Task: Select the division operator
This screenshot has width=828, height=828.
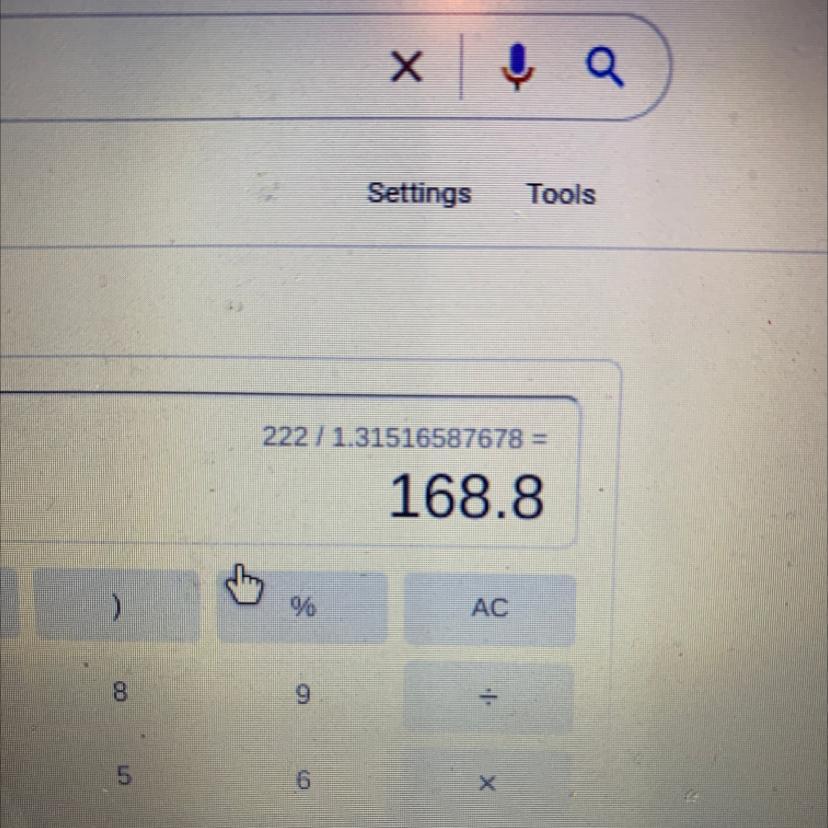Action: (x=488, y=697)
